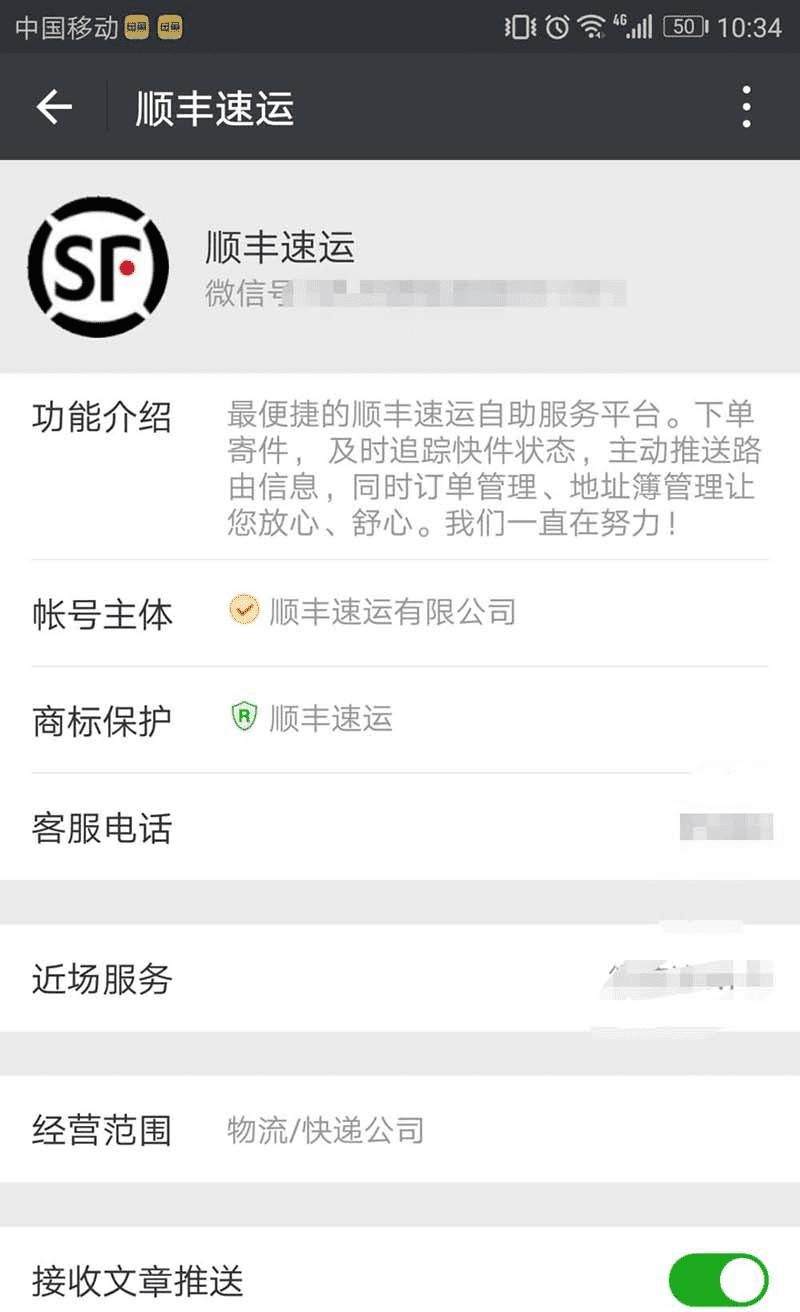Go back from the 顺丰速运 page
Image resolution: width=800 pixels, height=1312 pixels.
pos(54,107)
